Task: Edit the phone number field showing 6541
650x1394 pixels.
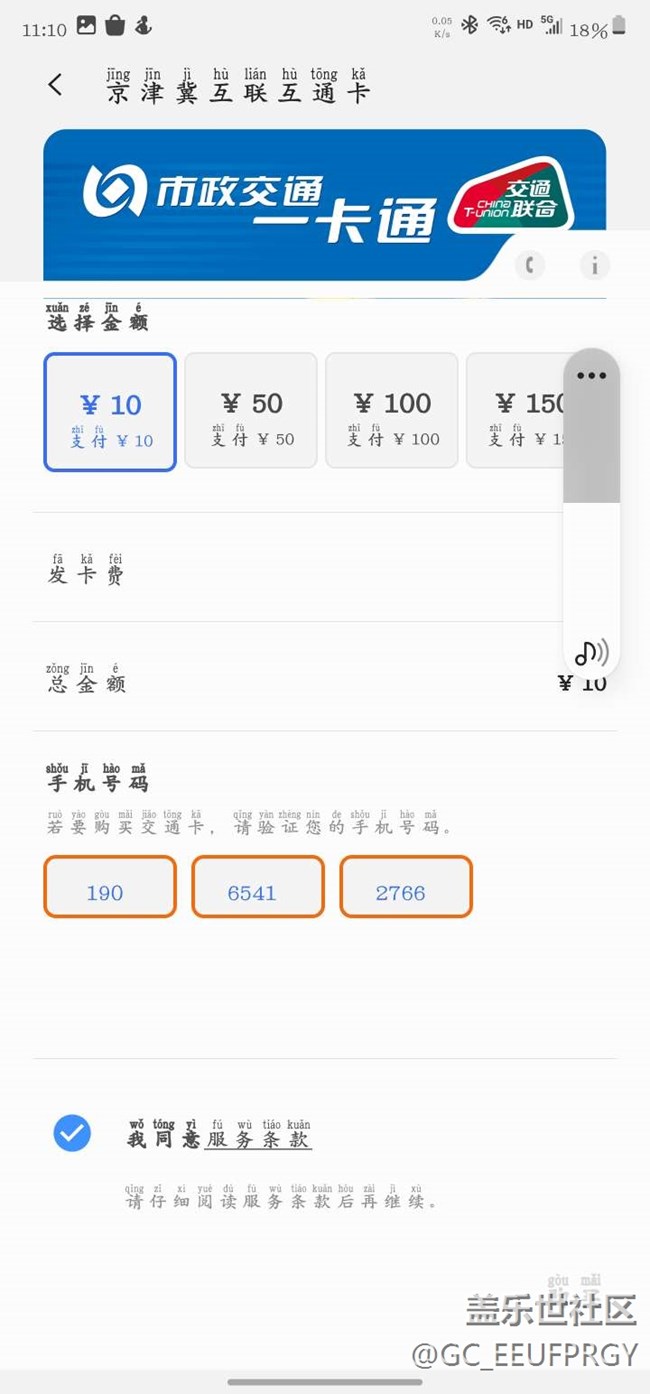Action: tap(258, 886)
